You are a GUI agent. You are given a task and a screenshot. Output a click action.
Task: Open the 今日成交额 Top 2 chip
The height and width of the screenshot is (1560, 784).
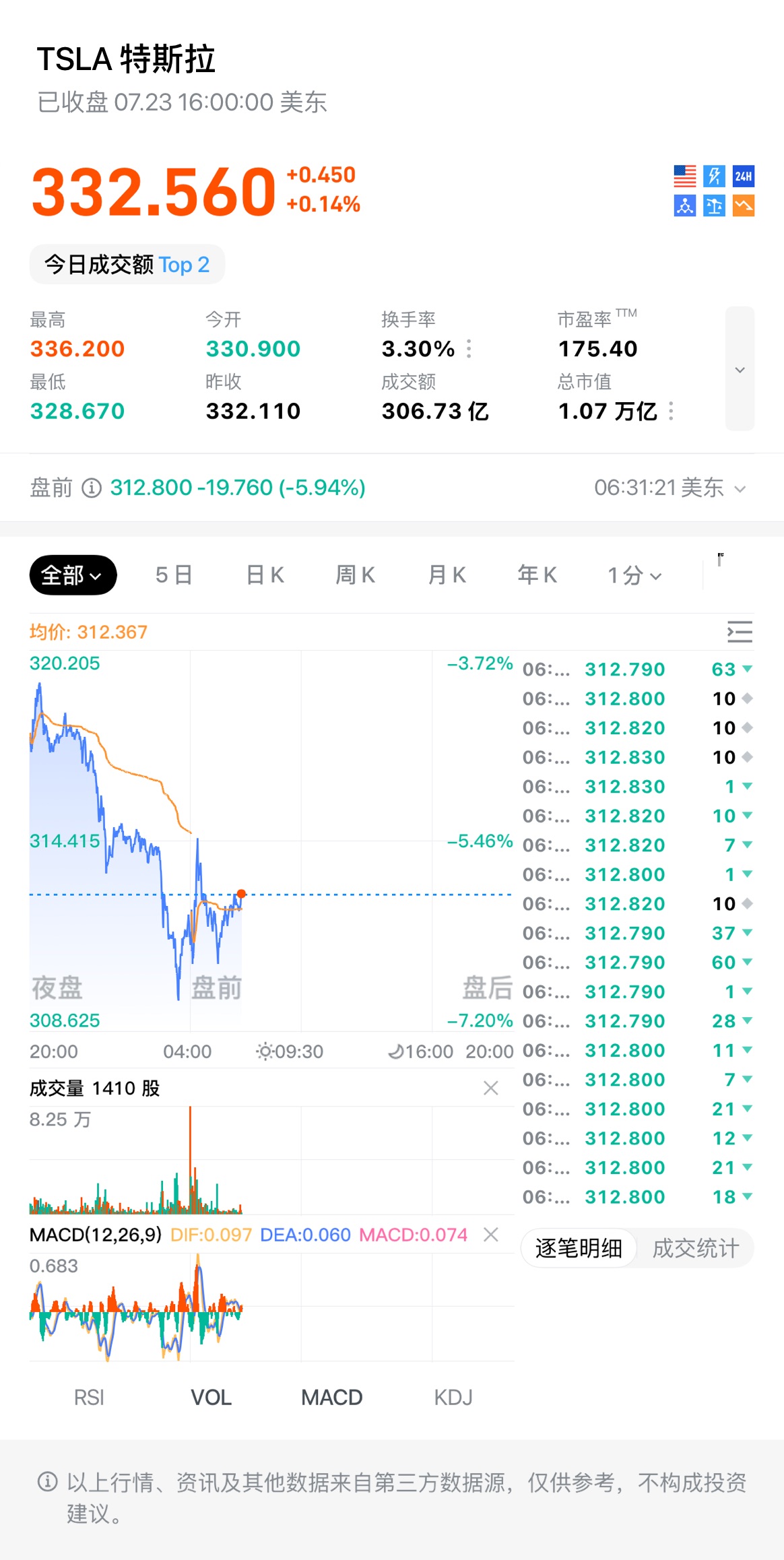coord(127,265)
